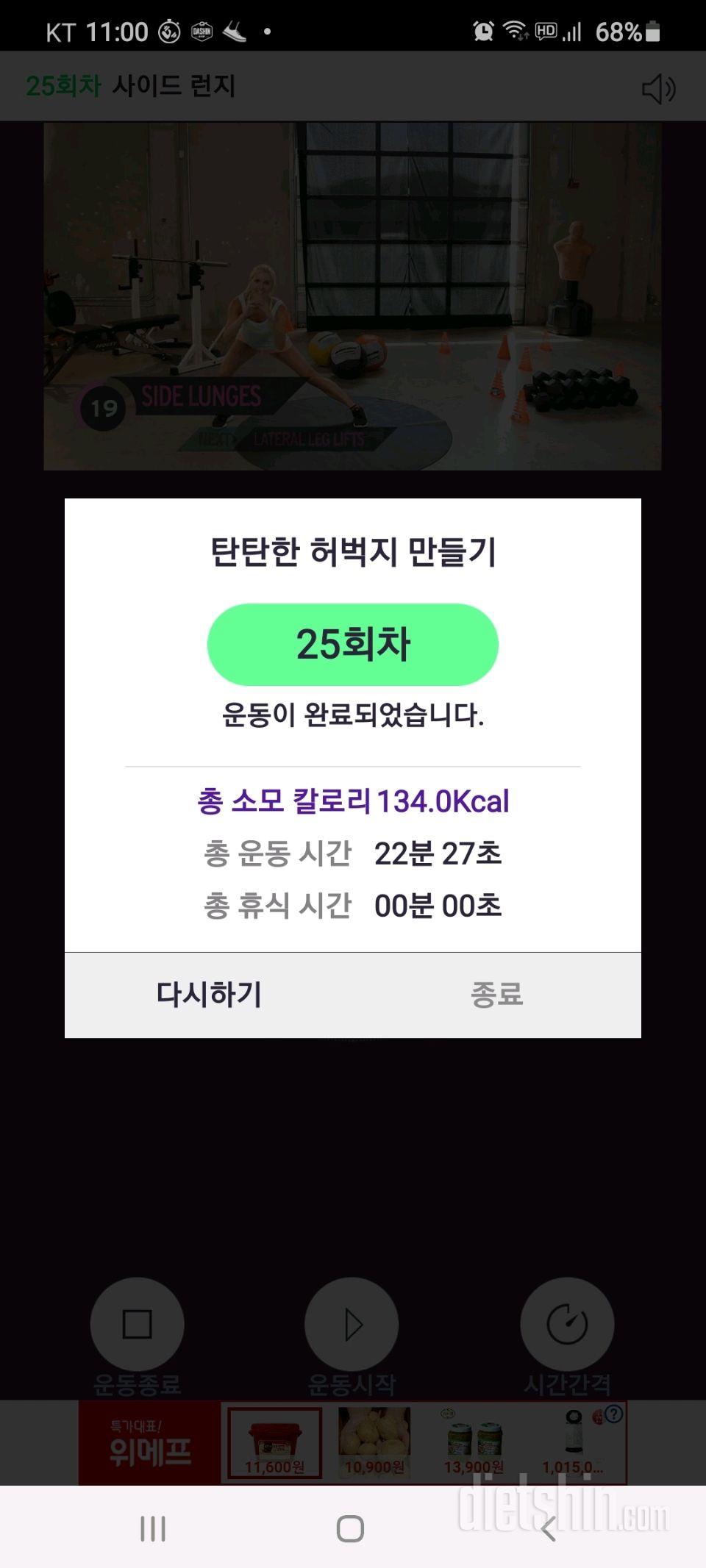
Task: Tap 종료 to close the dialog
Action: [x=496, y=995]
